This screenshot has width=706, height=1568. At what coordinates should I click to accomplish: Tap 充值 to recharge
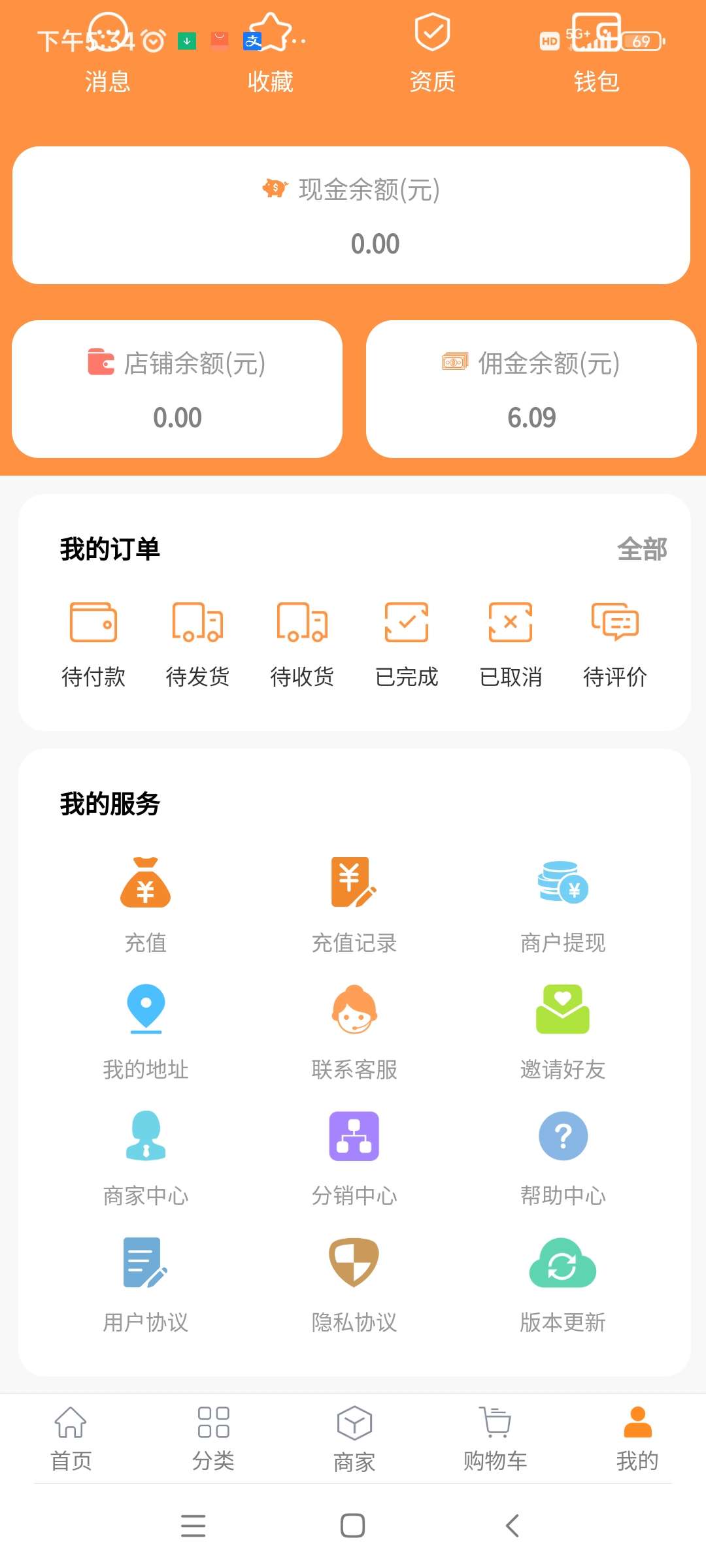[x=145, y=905]
